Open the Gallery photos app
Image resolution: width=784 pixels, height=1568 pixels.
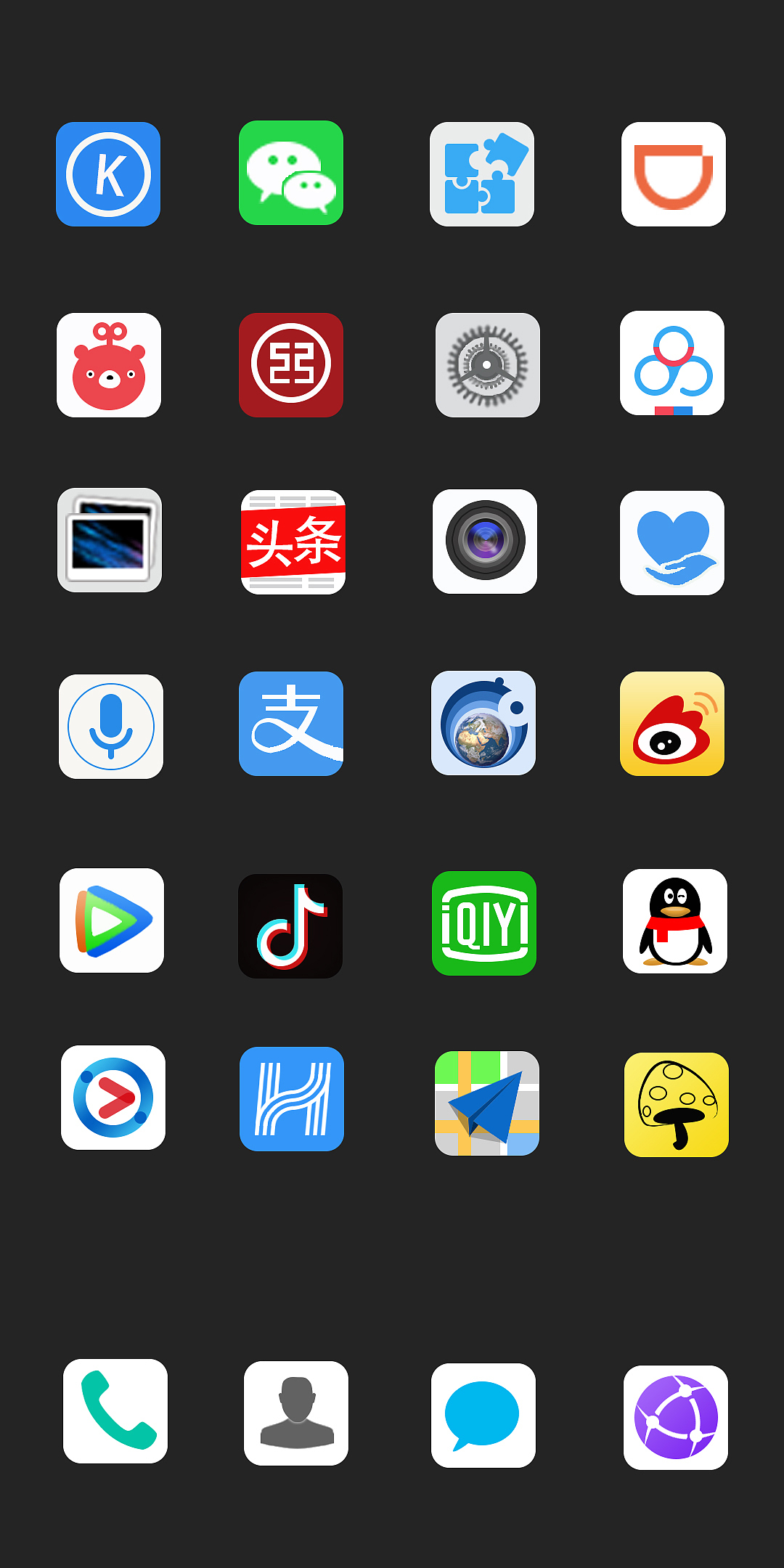[110, 541]
